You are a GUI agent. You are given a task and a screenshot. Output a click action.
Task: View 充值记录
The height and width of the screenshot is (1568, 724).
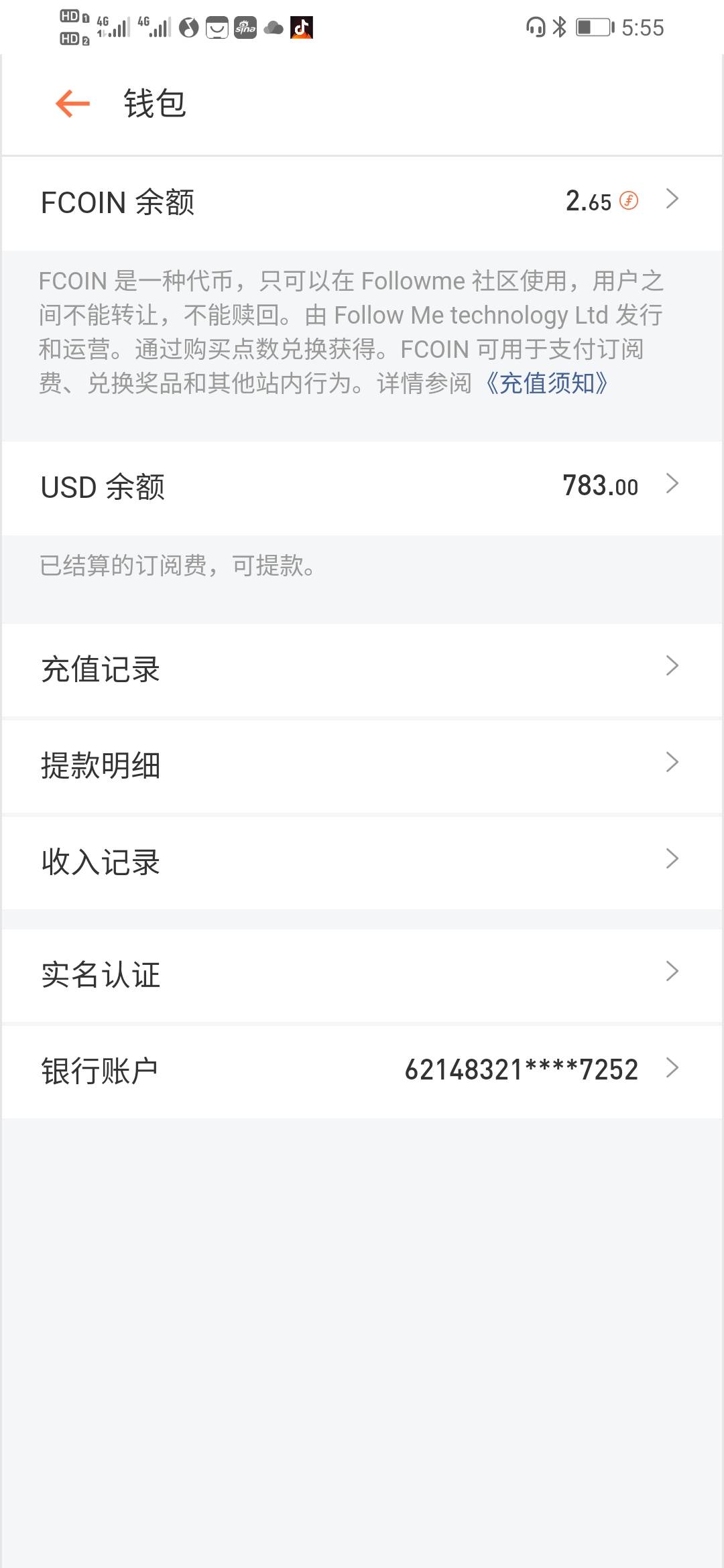pyautogui.click(x=362, y=669)
